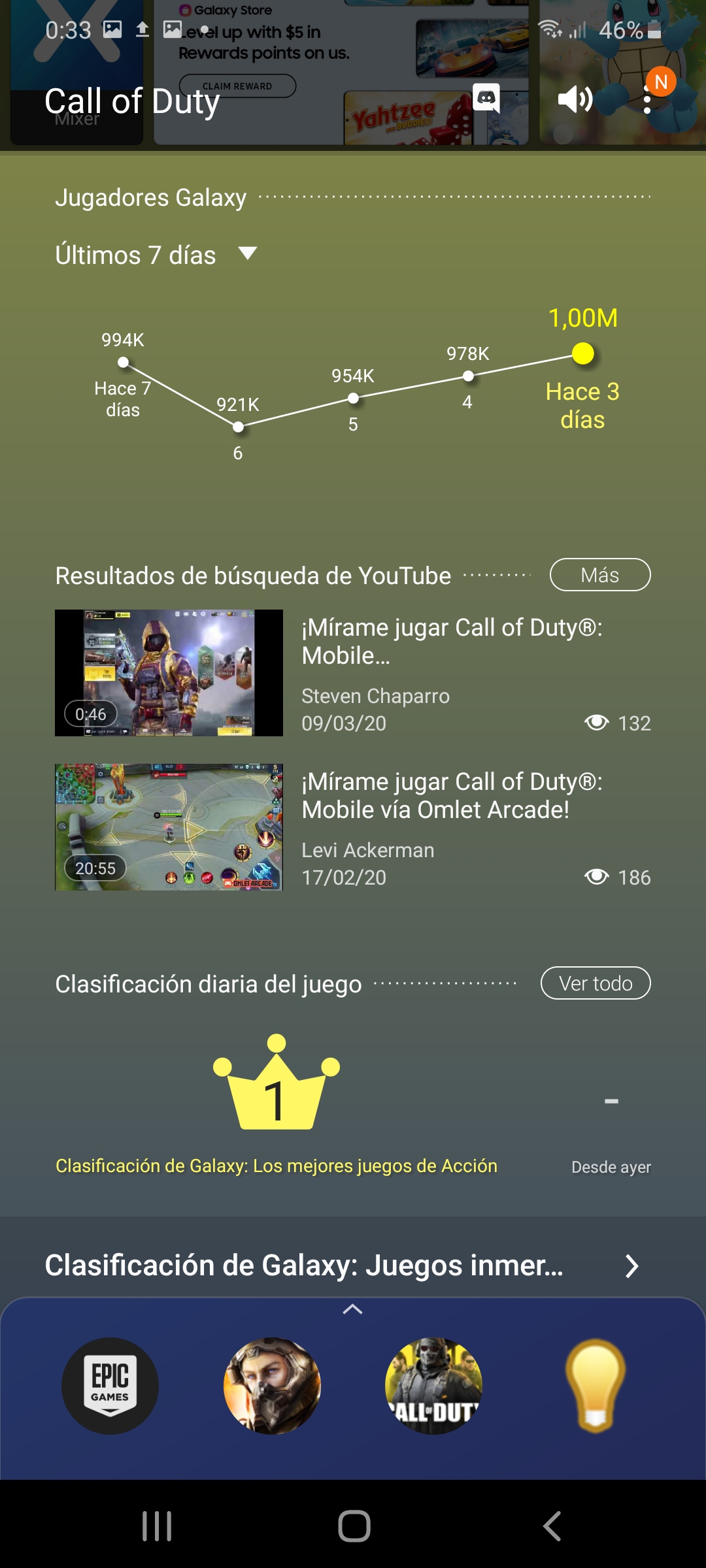Tap Más for more YouTube results
The image size is (706, 1568).
[x=600, y=575]
